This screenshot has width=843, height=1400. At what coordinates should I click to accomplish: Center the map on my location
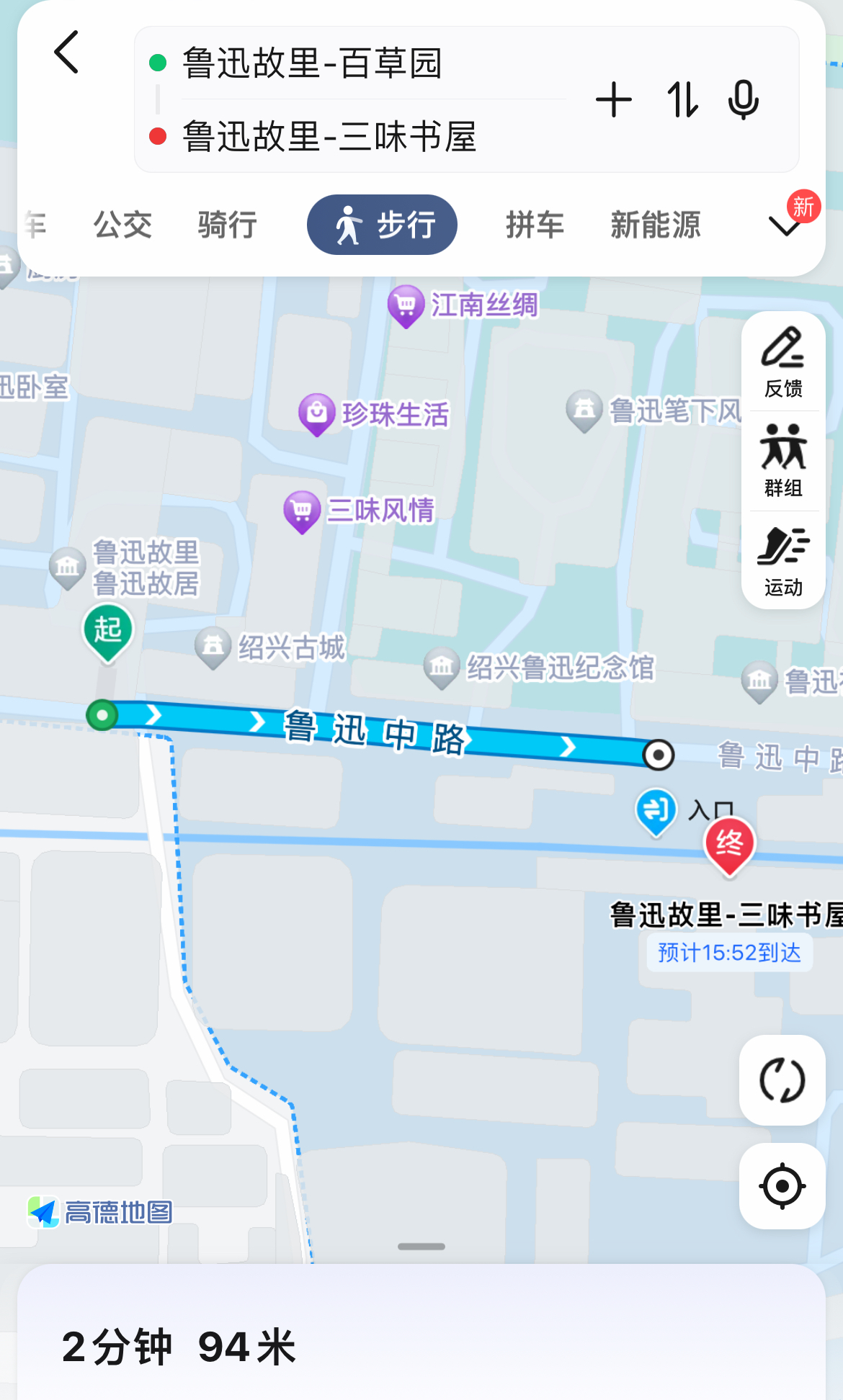pyautogui.click(x=782, y=1185)
